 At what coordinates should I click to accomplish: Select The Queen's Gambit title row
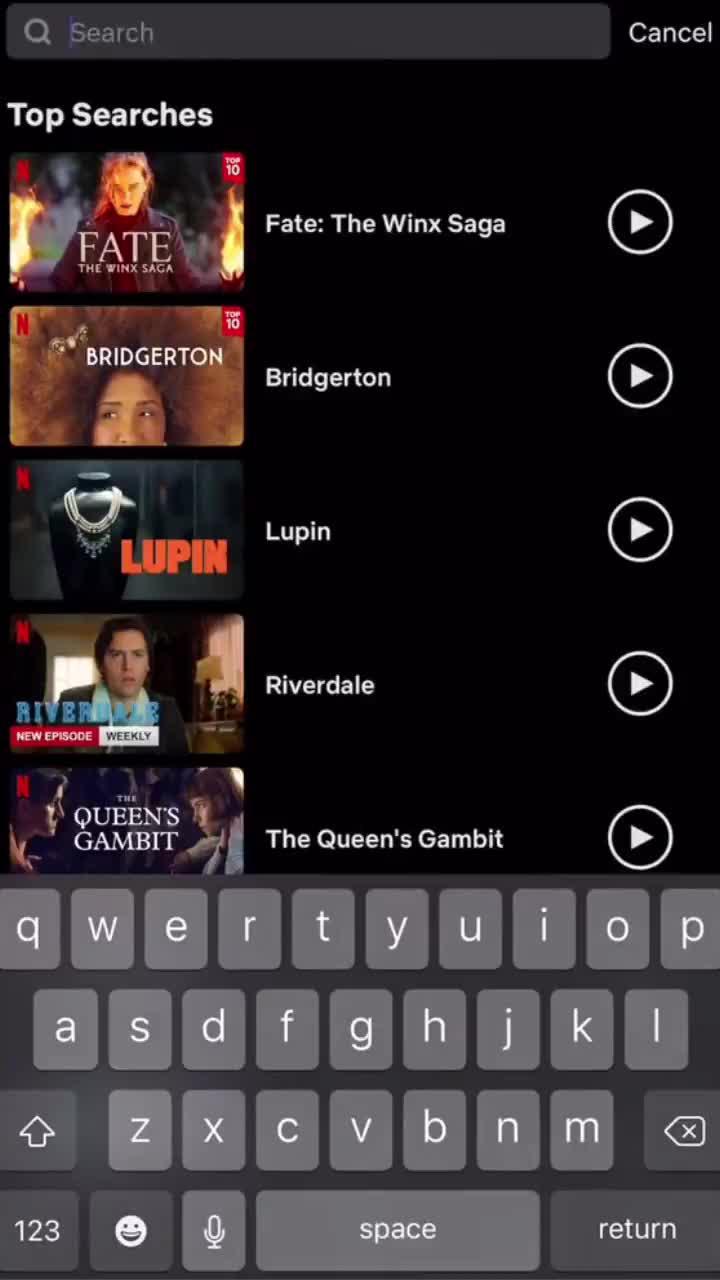384,838
